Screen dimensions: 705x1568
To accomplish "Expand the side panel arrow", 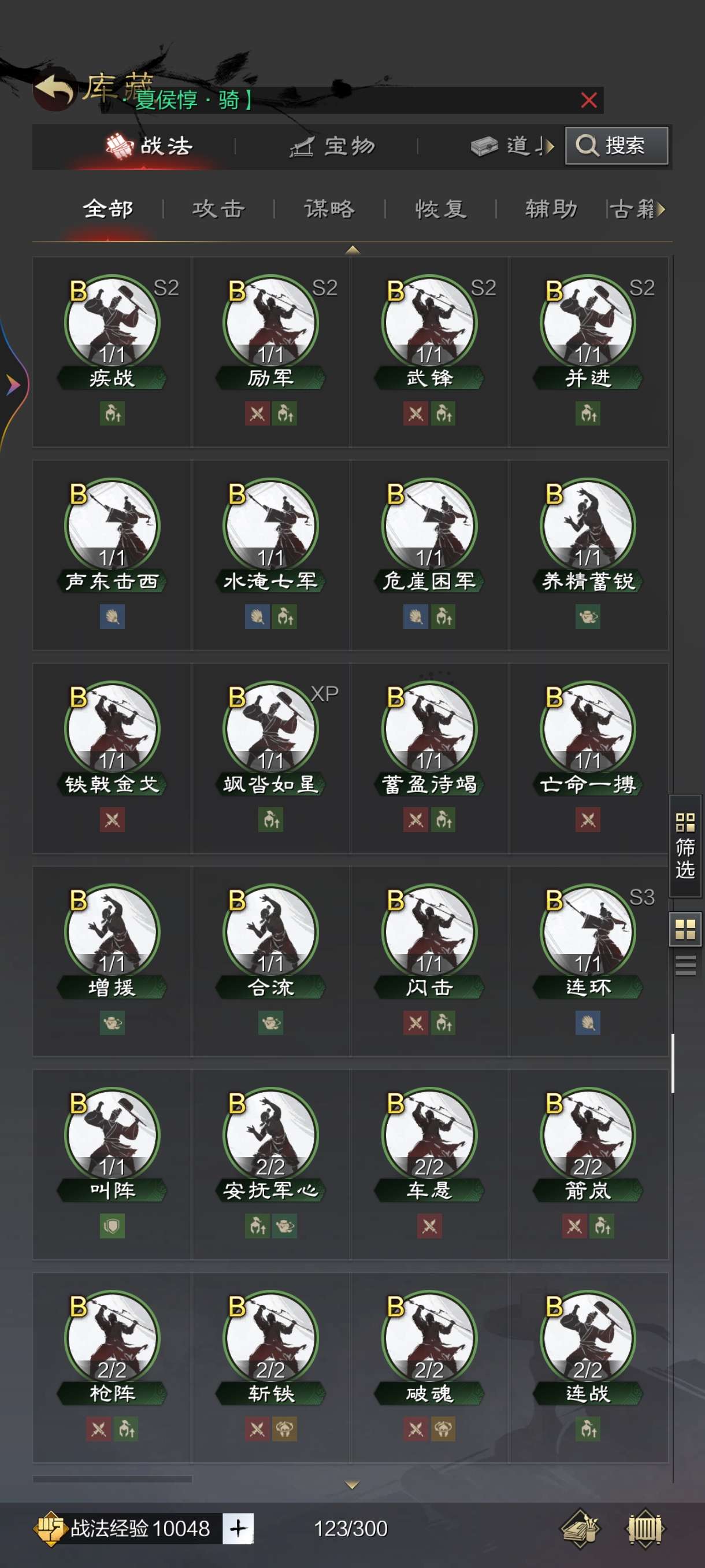I will point(12,384).
